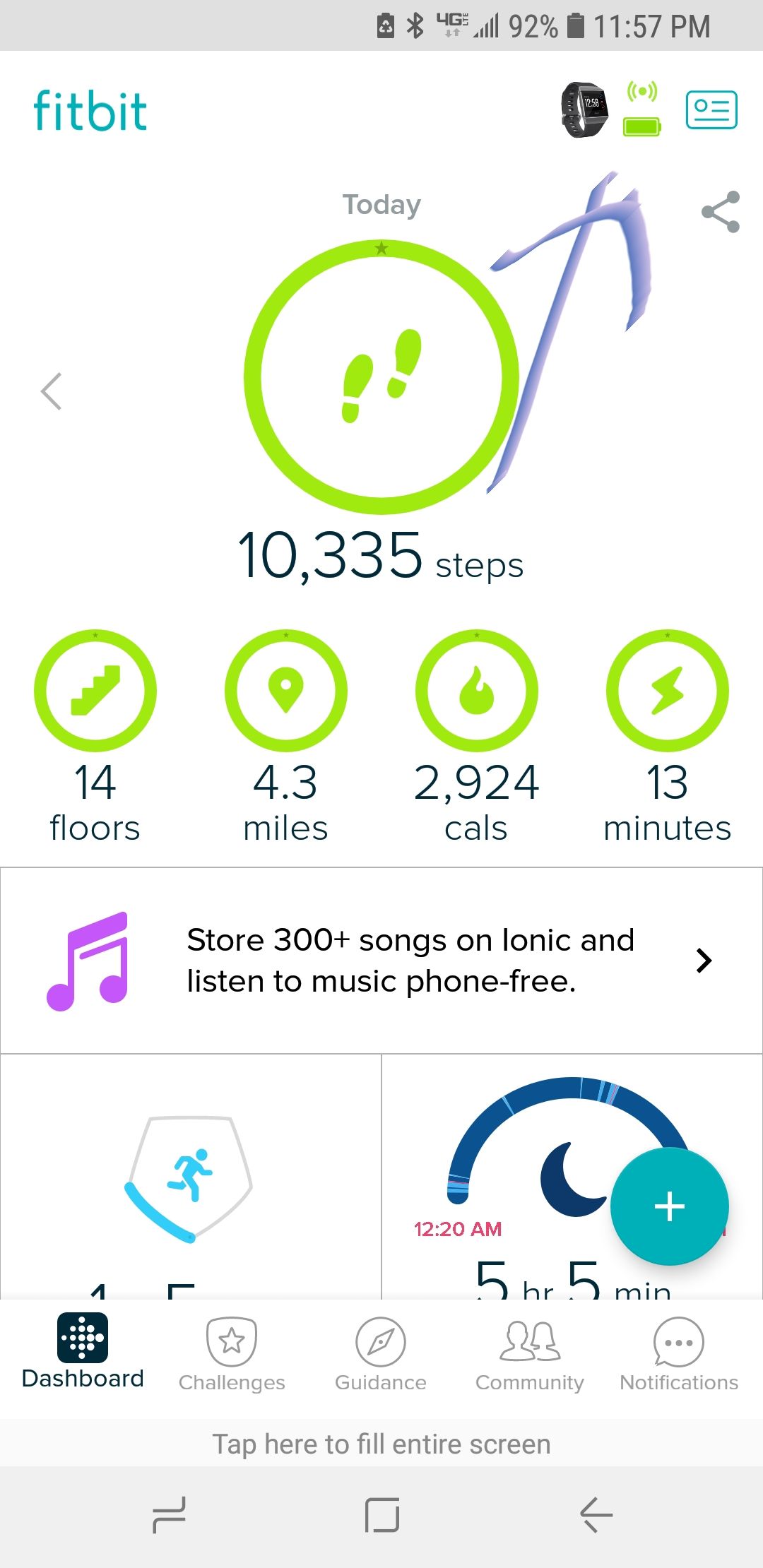Open the steps details circle

381,378
